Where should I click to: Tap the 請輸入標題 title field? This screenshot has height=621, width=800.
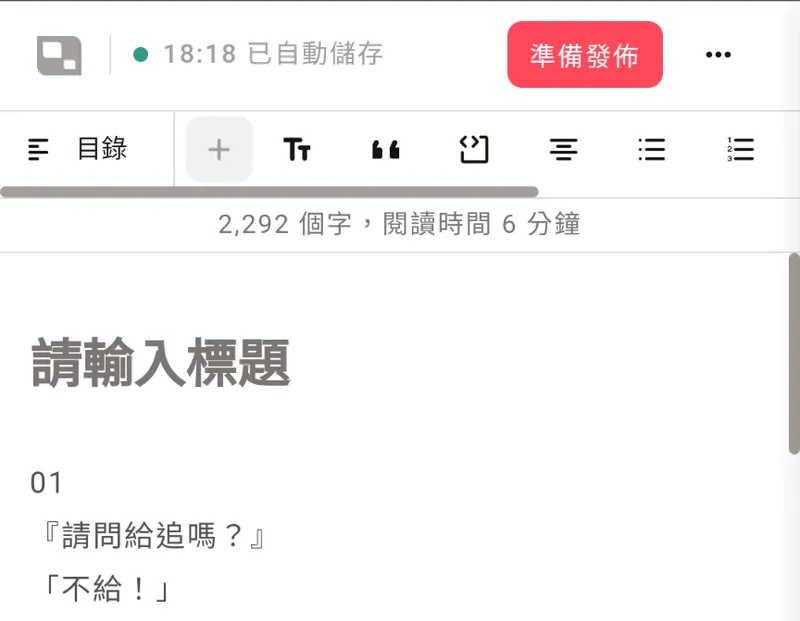click(161, 363)
